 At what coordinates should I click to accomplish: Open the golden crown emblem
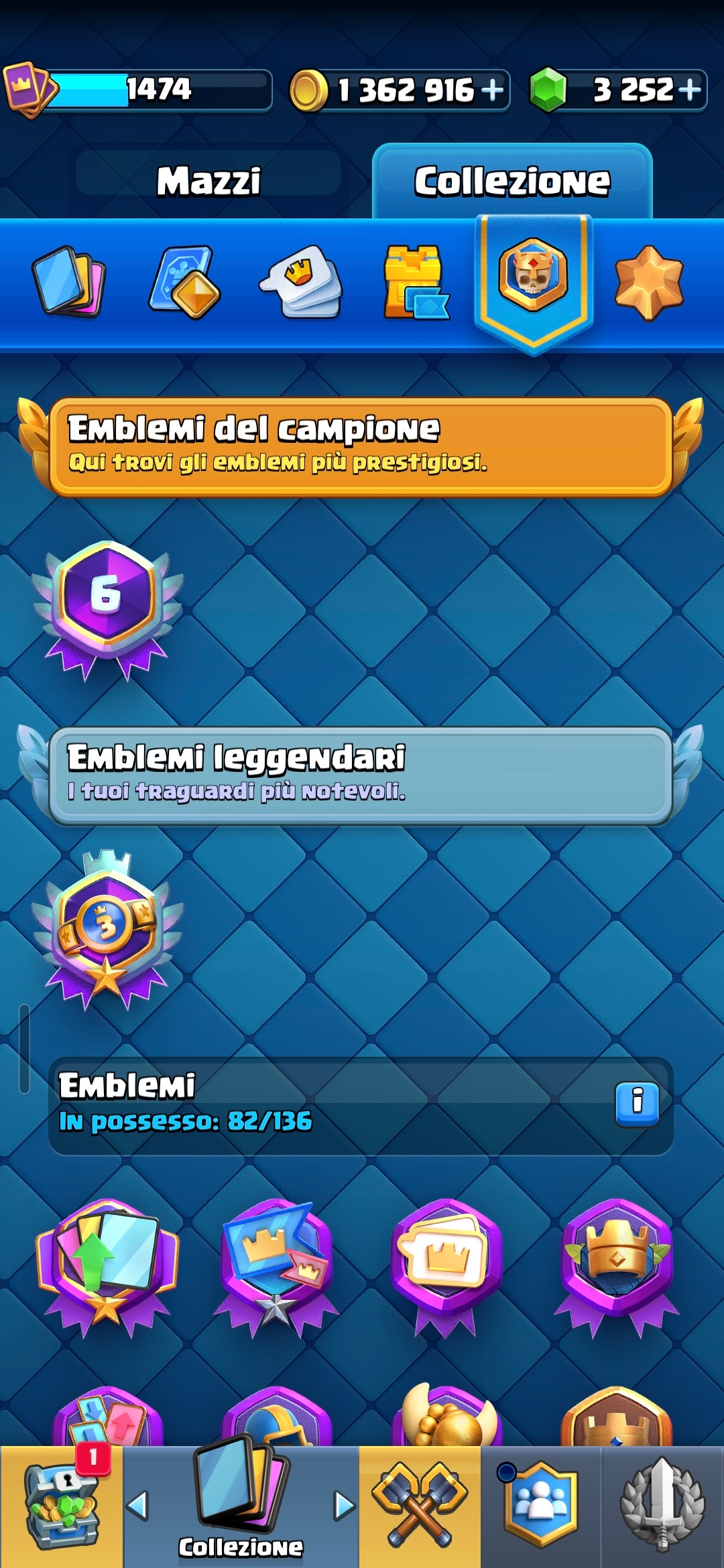pos(617,1268)
